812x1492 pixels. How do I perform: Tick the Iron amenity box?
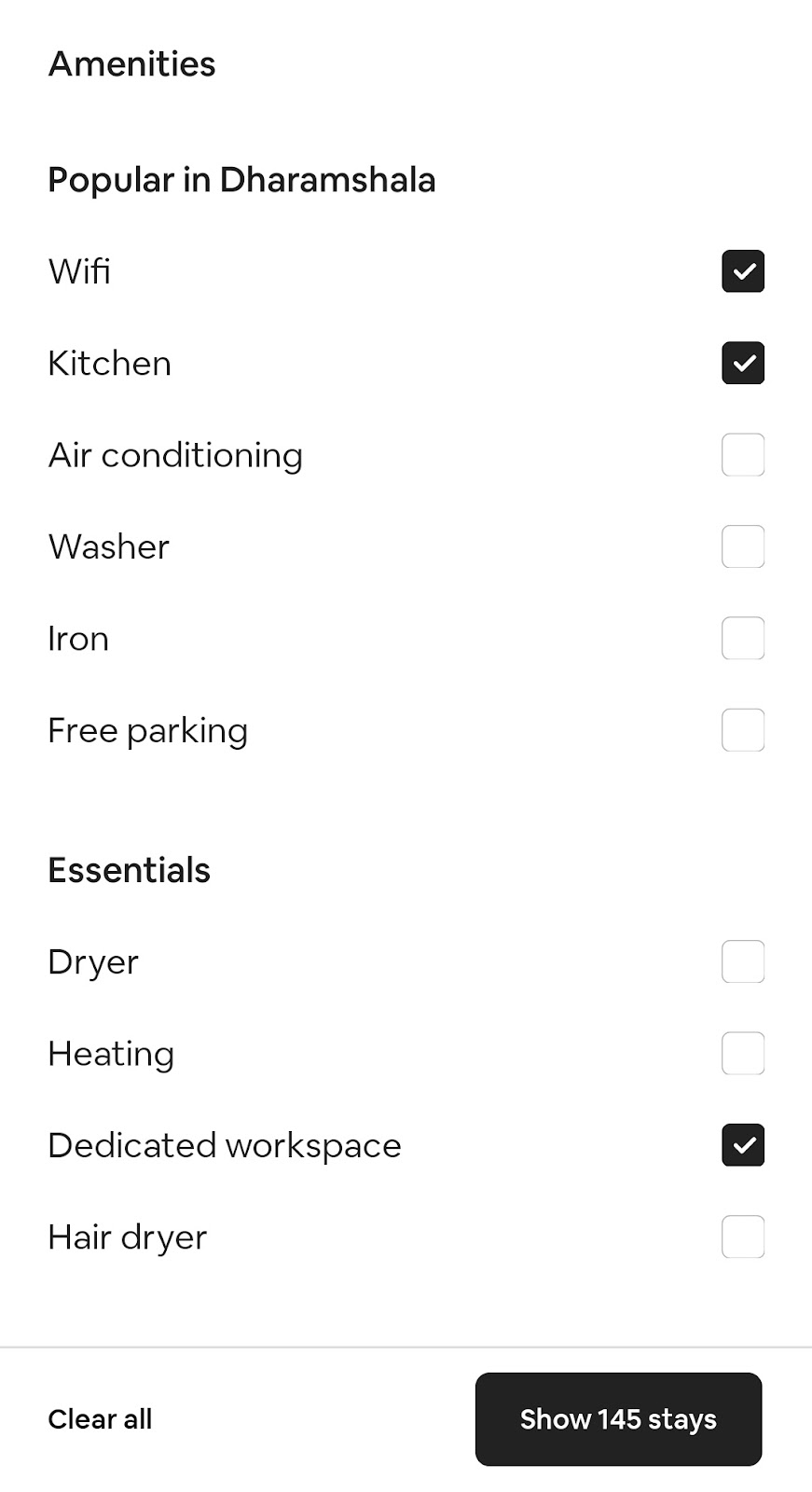point(743,639)
